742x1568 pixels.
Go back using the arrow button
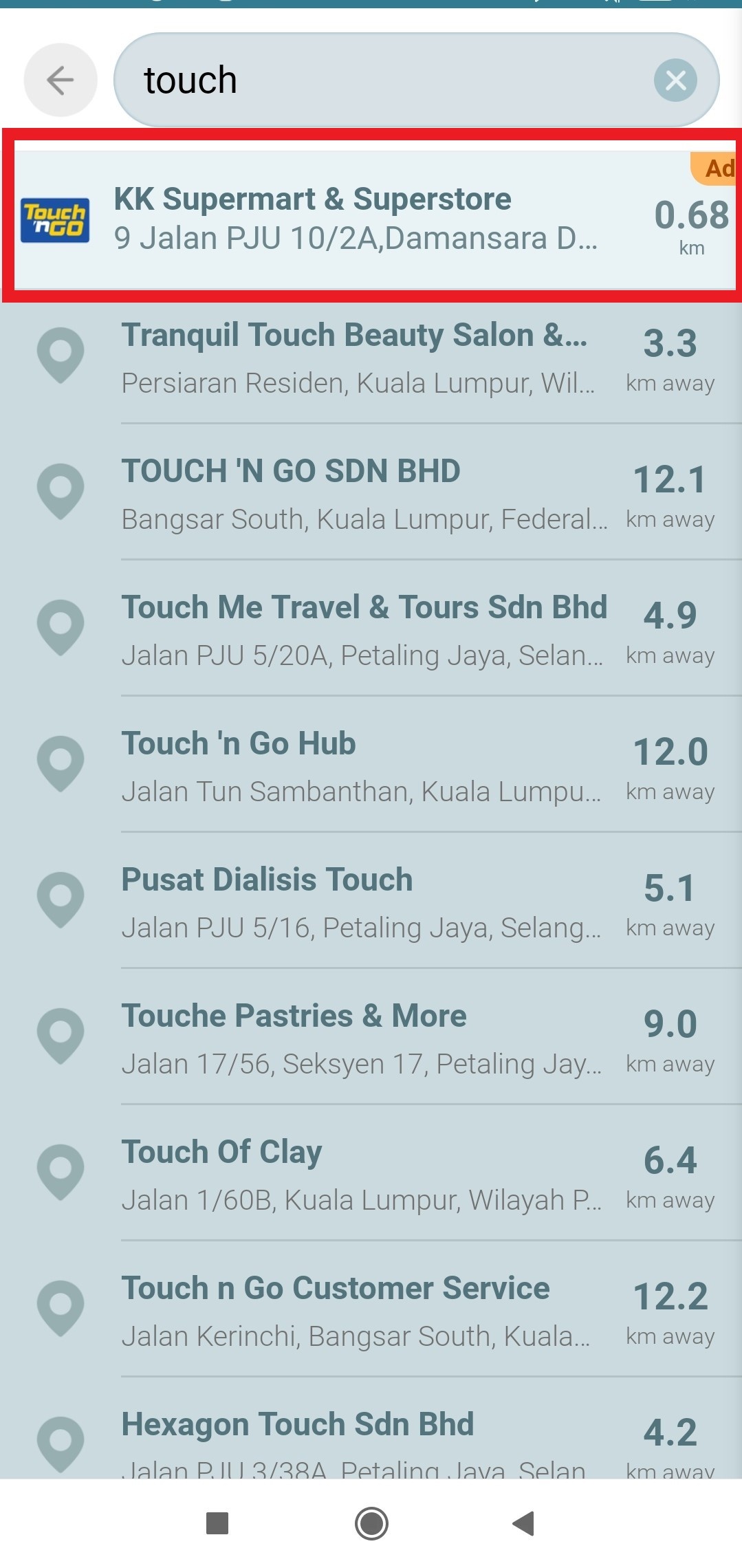tap(61, 80)
